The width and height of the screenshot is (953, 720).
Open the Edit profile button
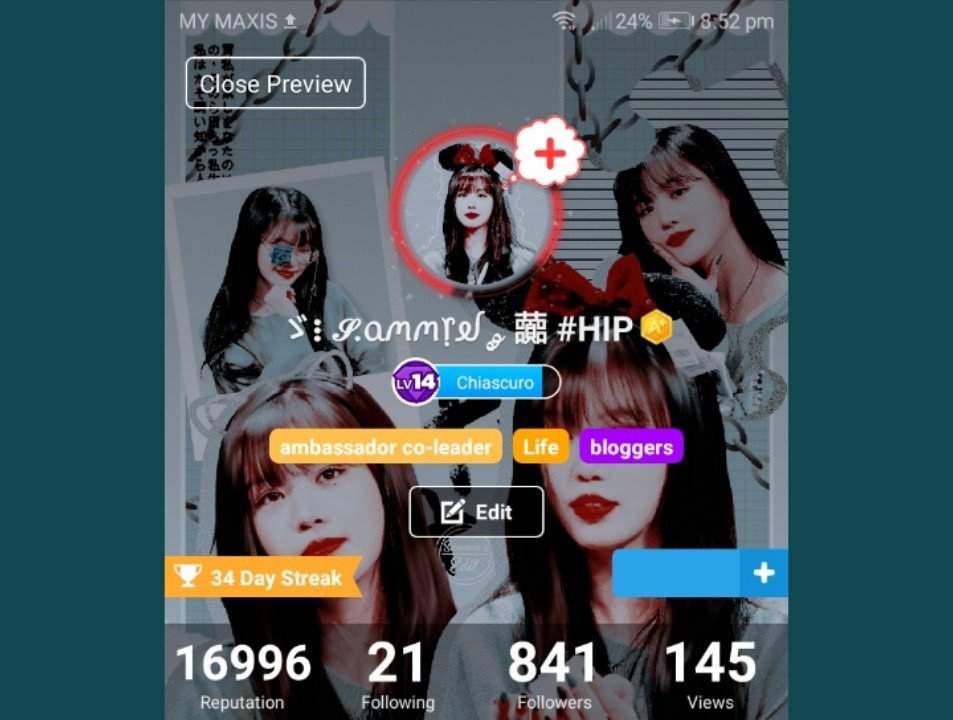(x=476, y=512)
